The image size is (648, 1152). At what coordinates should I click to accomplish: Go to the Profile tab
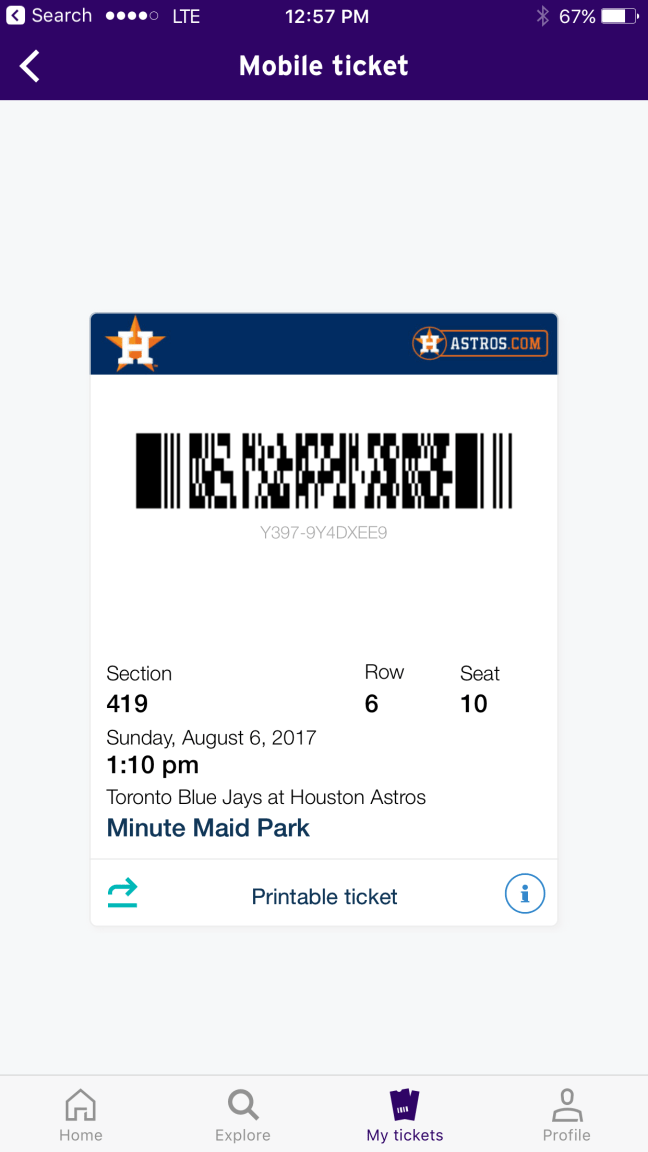pyautogui.click(x=566, y=1115)
